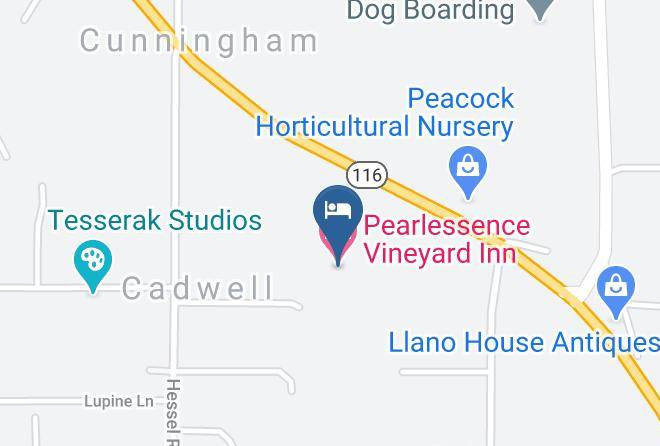Open the Llano House Antiques pin
This screenshot has width=660, height=446.
click(616, 291)
